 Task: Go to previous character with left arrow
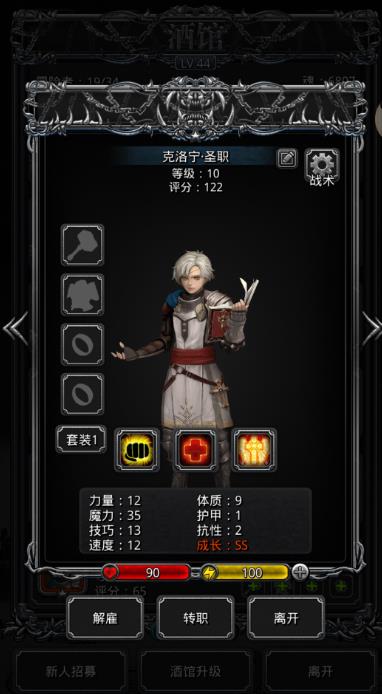[x=15, y=329]
